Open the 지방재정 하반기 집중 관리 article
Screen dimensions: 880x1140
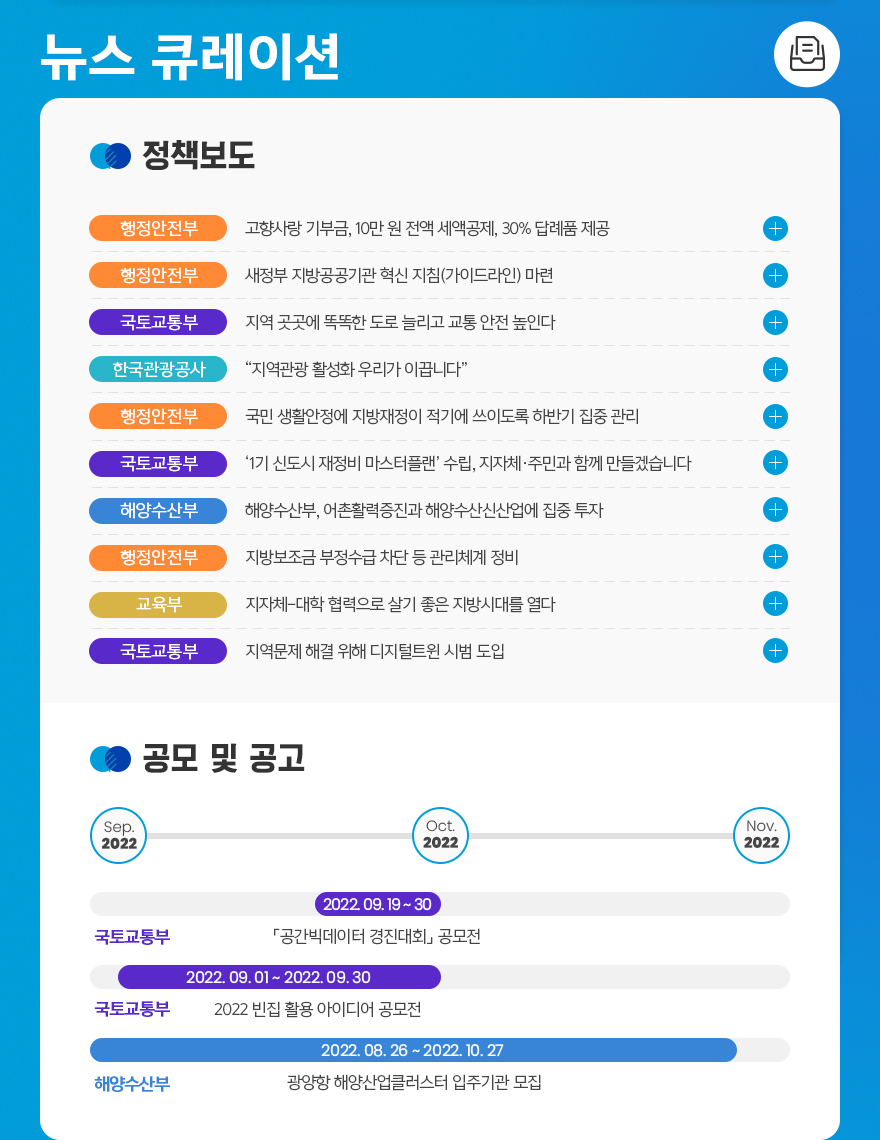click(x=775, y=416)
